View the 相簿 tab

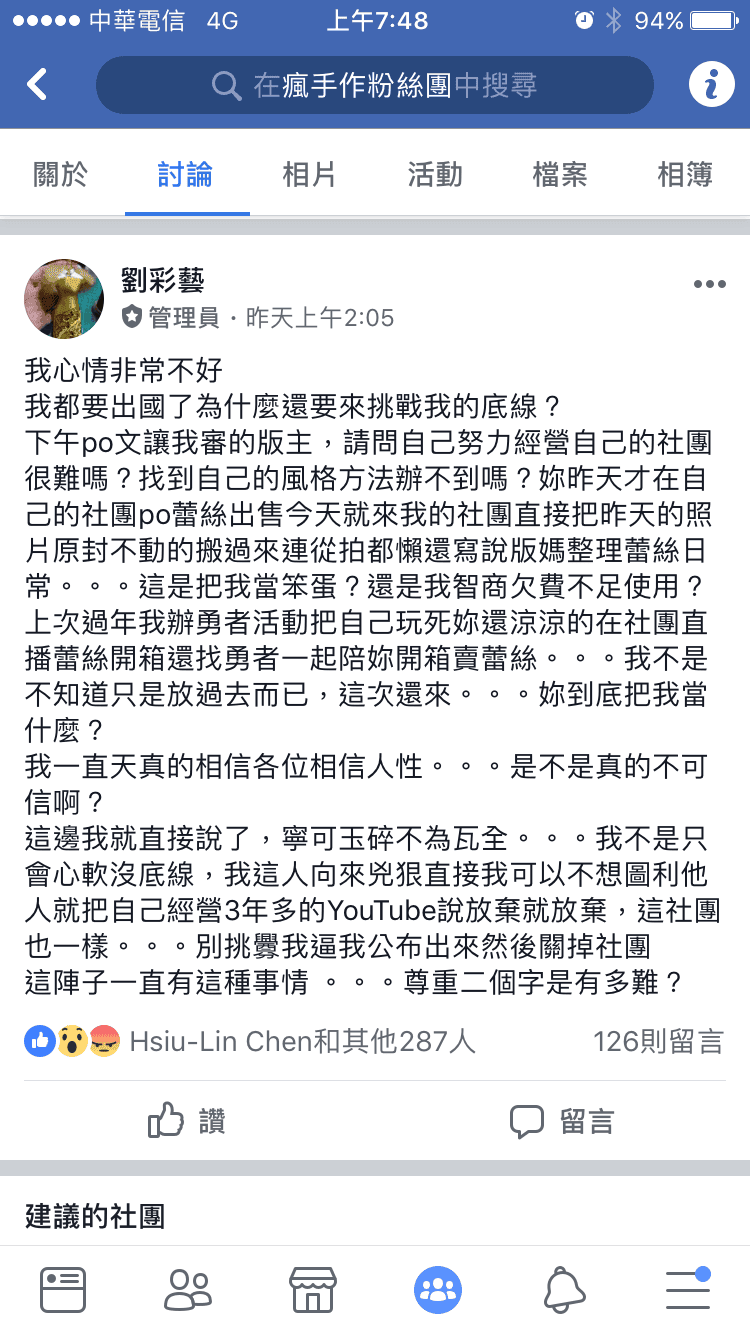click(x=685, y=175)
